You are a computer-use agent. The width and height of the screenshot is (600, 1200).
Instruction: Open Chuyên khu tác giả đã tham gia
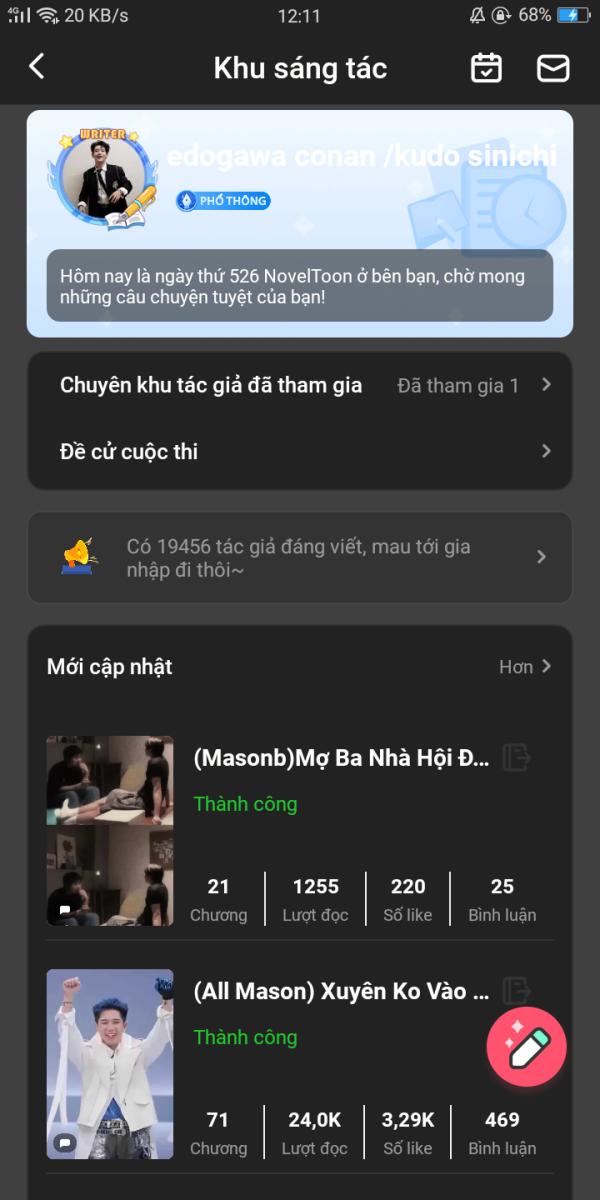[x=300, y=386]
